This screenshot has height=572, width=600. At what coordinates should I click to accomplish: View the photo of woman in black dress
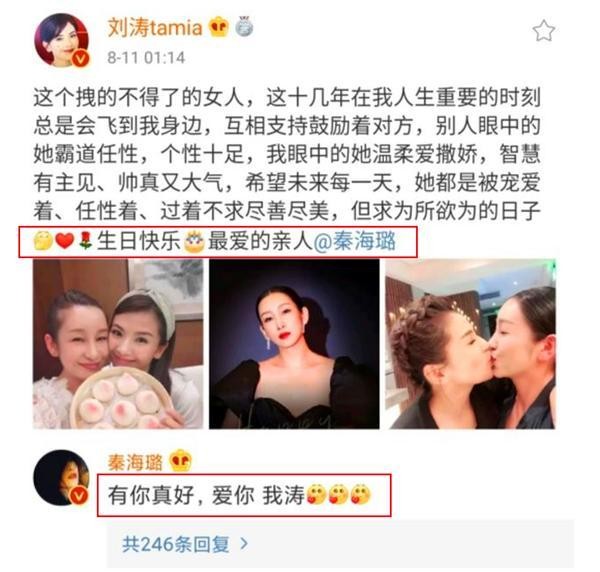(x=294, y=344)
